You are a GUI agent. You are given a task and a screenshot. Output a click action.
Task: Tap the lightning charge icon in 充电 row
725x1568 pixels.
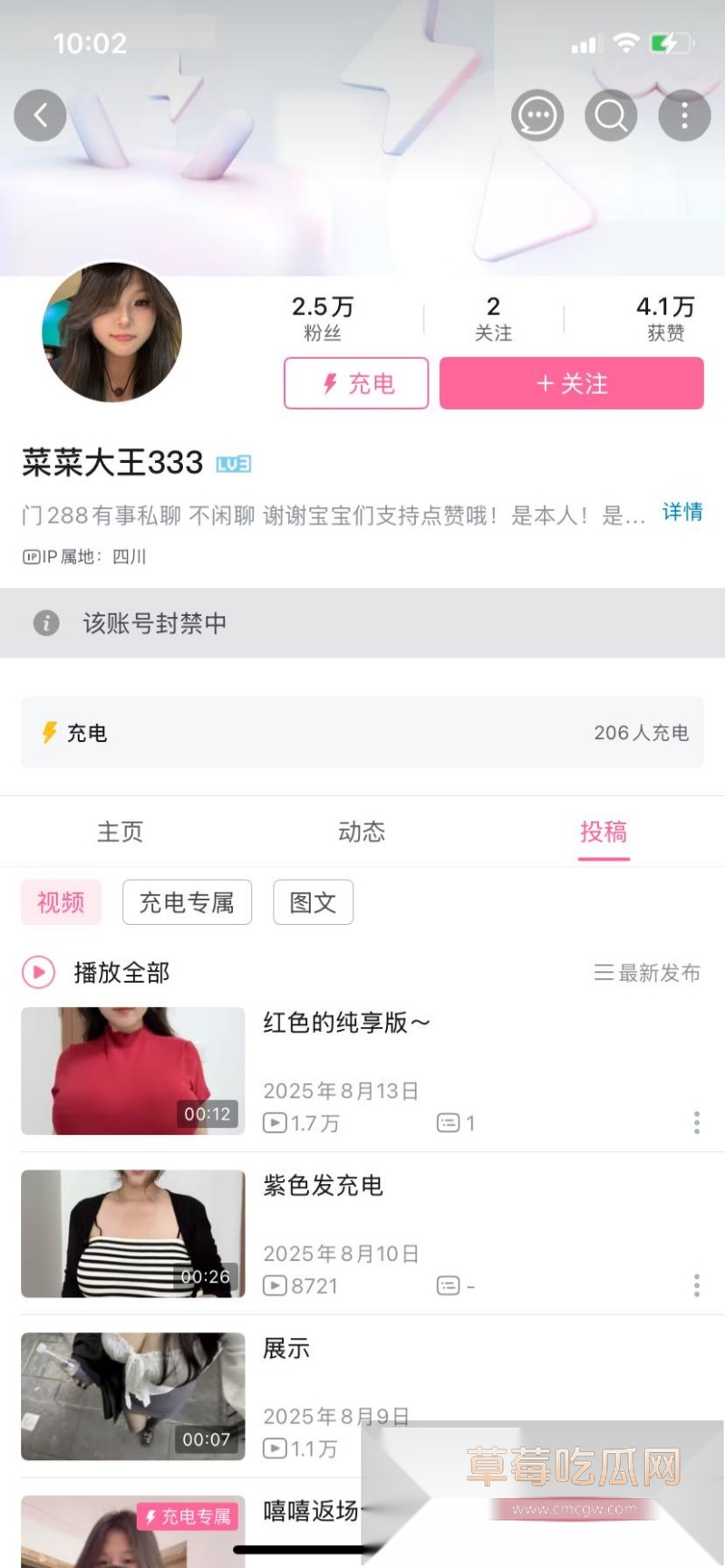pyautogui.click(x=47, y=733)
